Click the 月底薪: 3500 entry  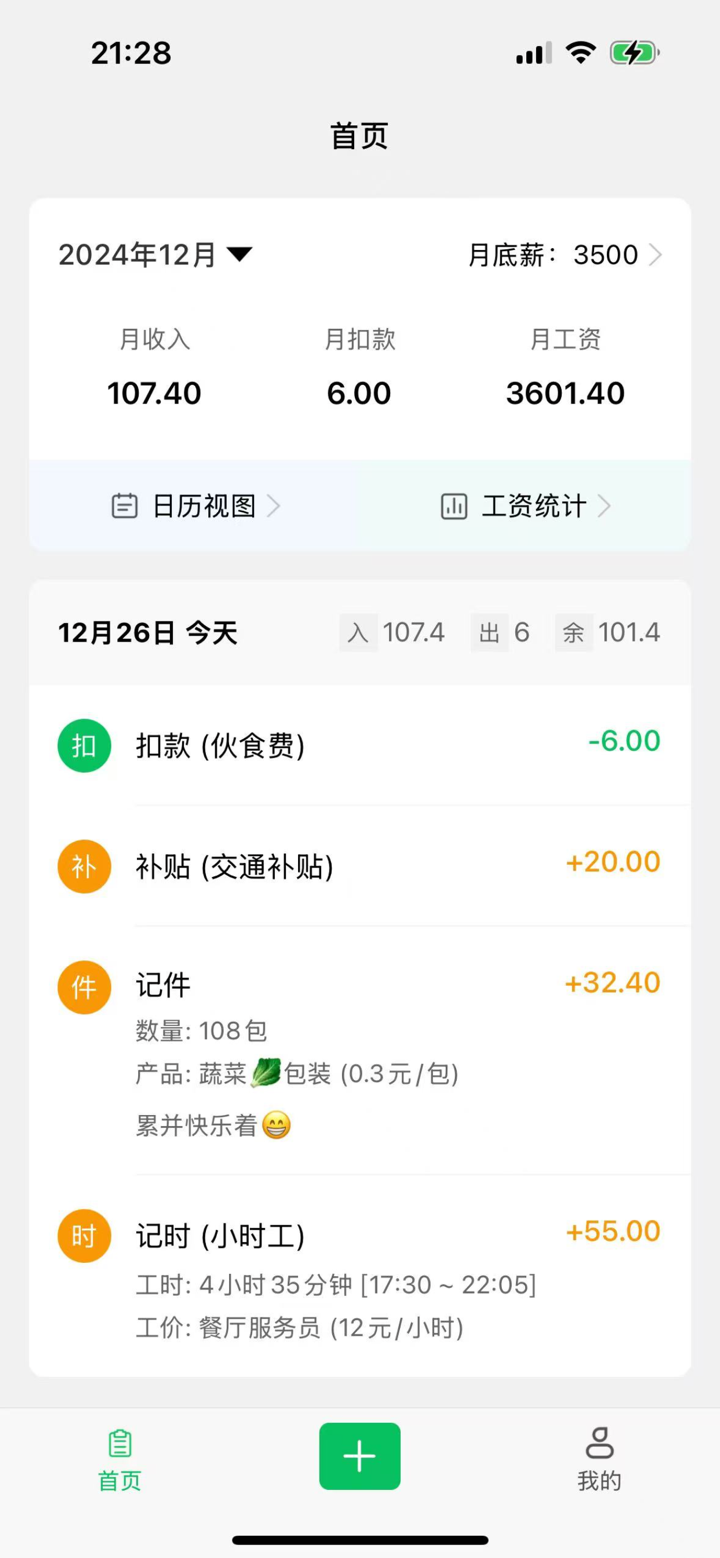(565, 255)
